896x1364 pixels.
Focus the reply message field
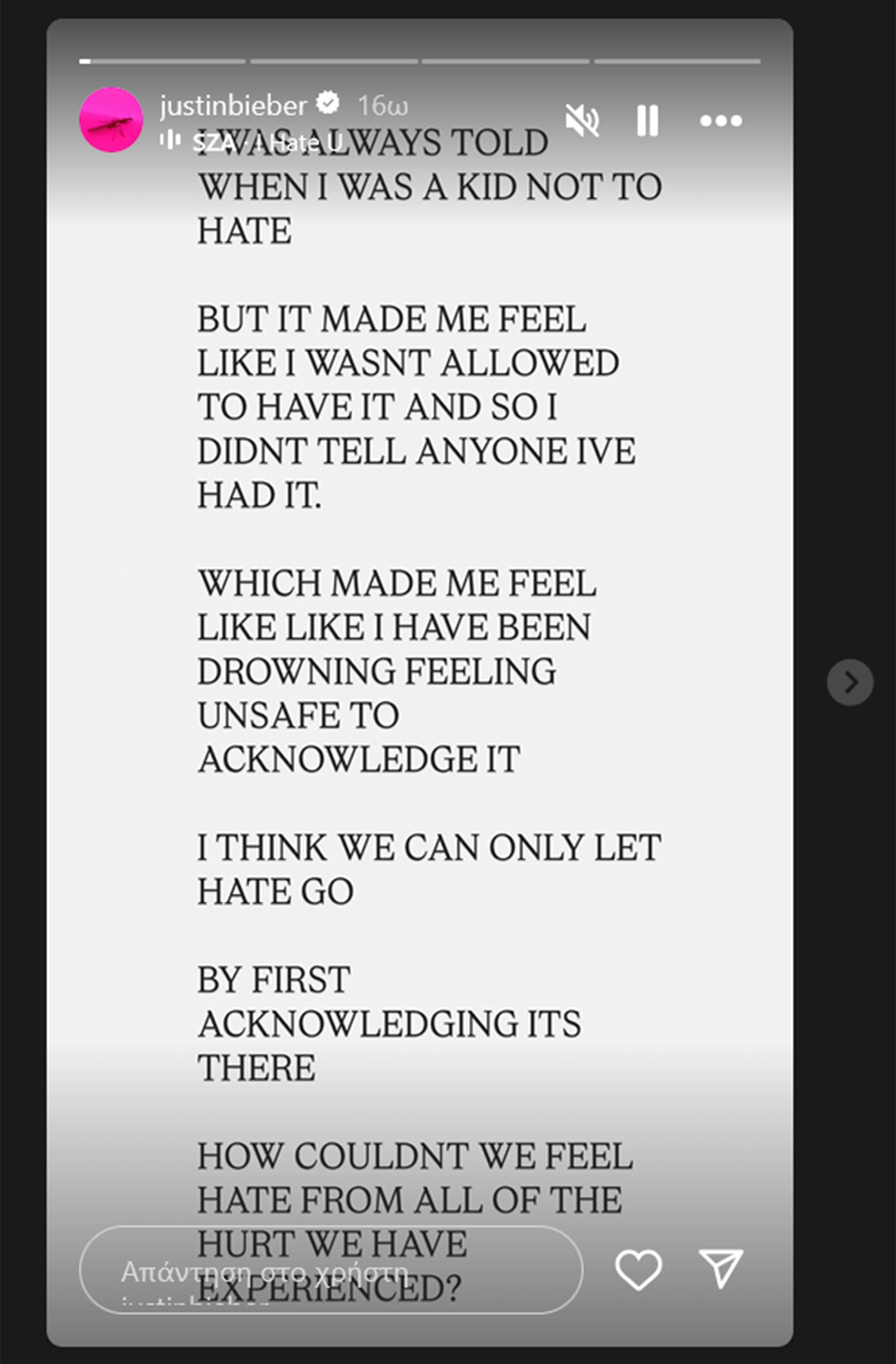pos(330,1271)
